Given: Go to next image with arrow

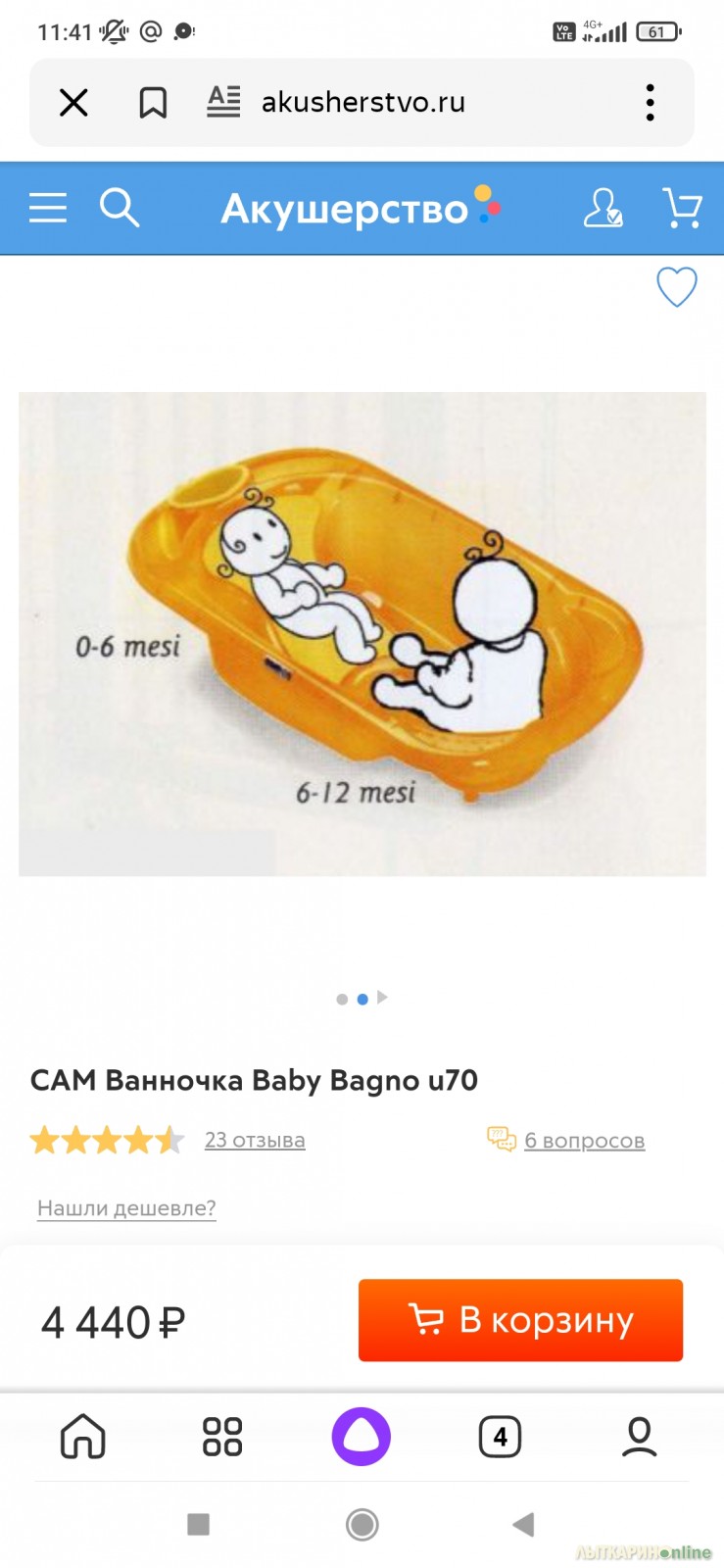Looking at the screenshot, I should [x=383, y=998].
